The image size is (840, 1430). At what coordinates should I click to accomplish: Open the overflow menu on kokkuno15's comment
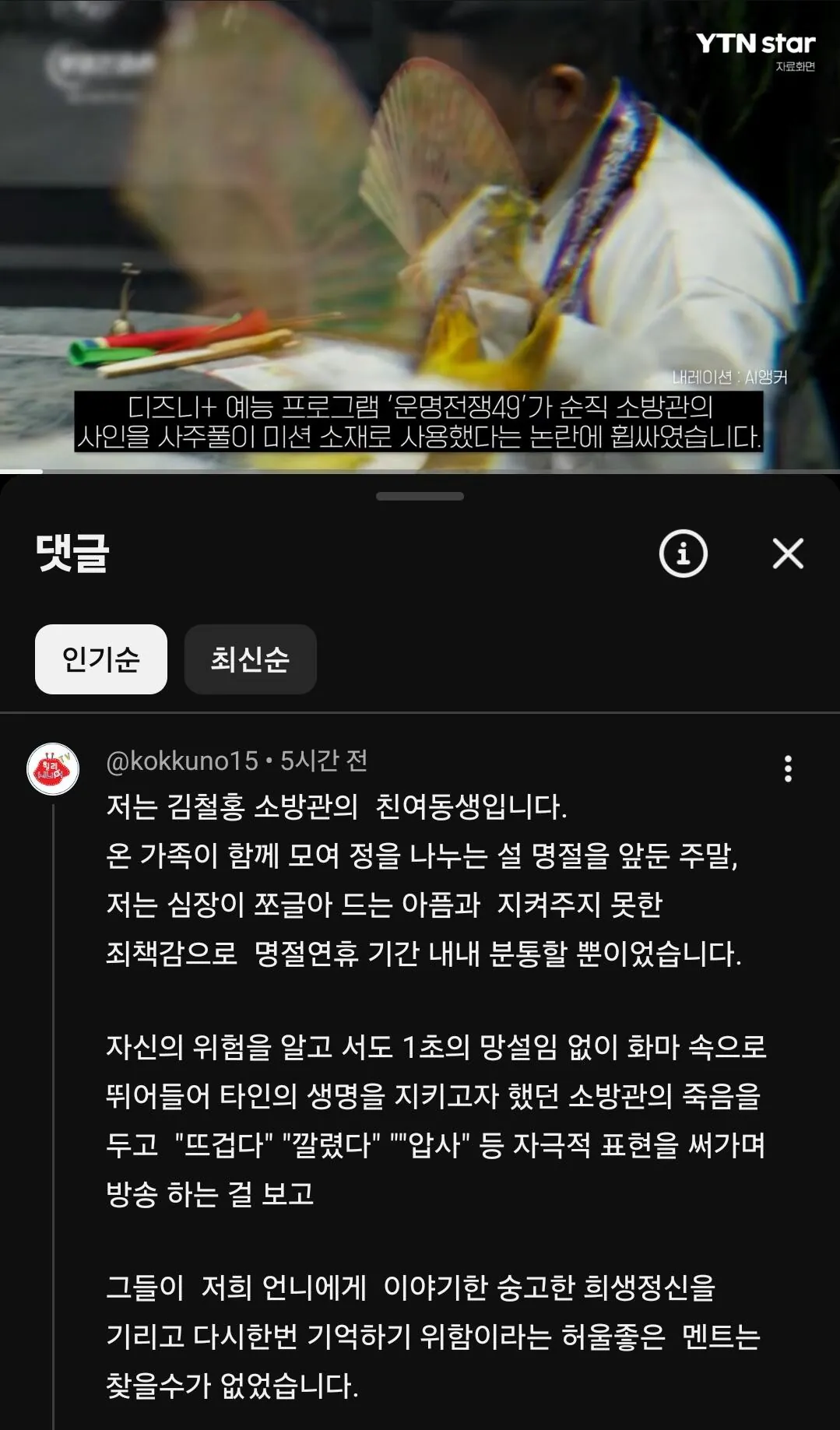point(788,768)
